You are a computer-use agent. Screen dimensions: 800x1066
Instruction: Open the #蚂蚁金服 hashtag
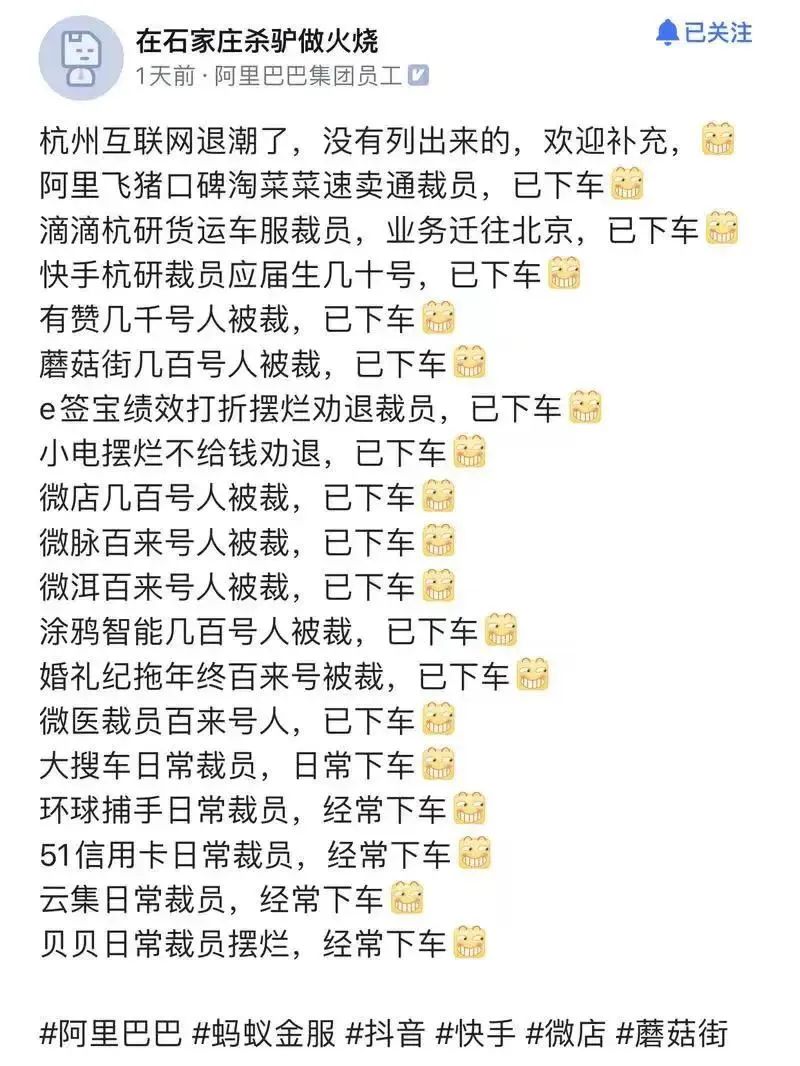pyautogui.click(x=263, y=1033)
